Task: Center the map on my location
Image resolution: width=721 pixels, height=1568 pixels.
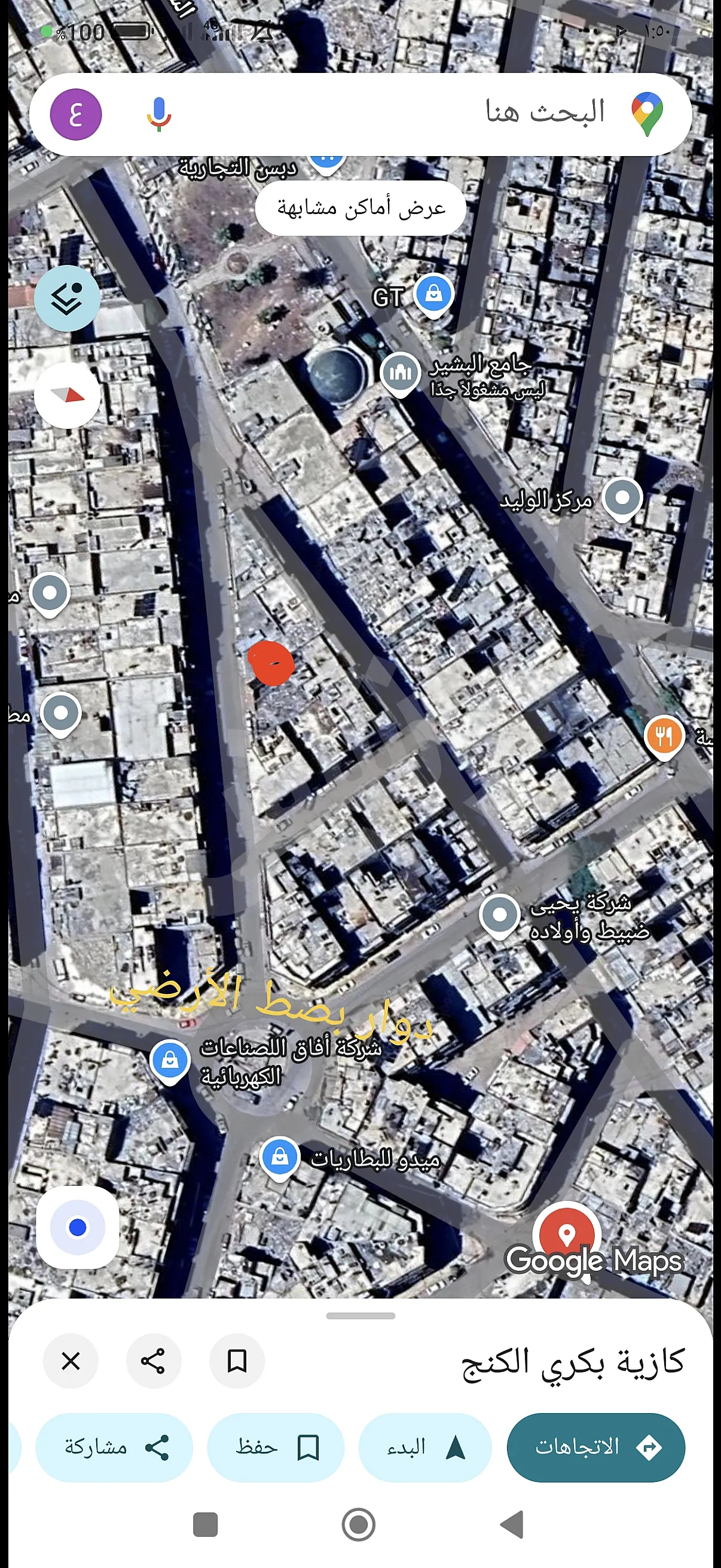Action: click(77, 1227)
